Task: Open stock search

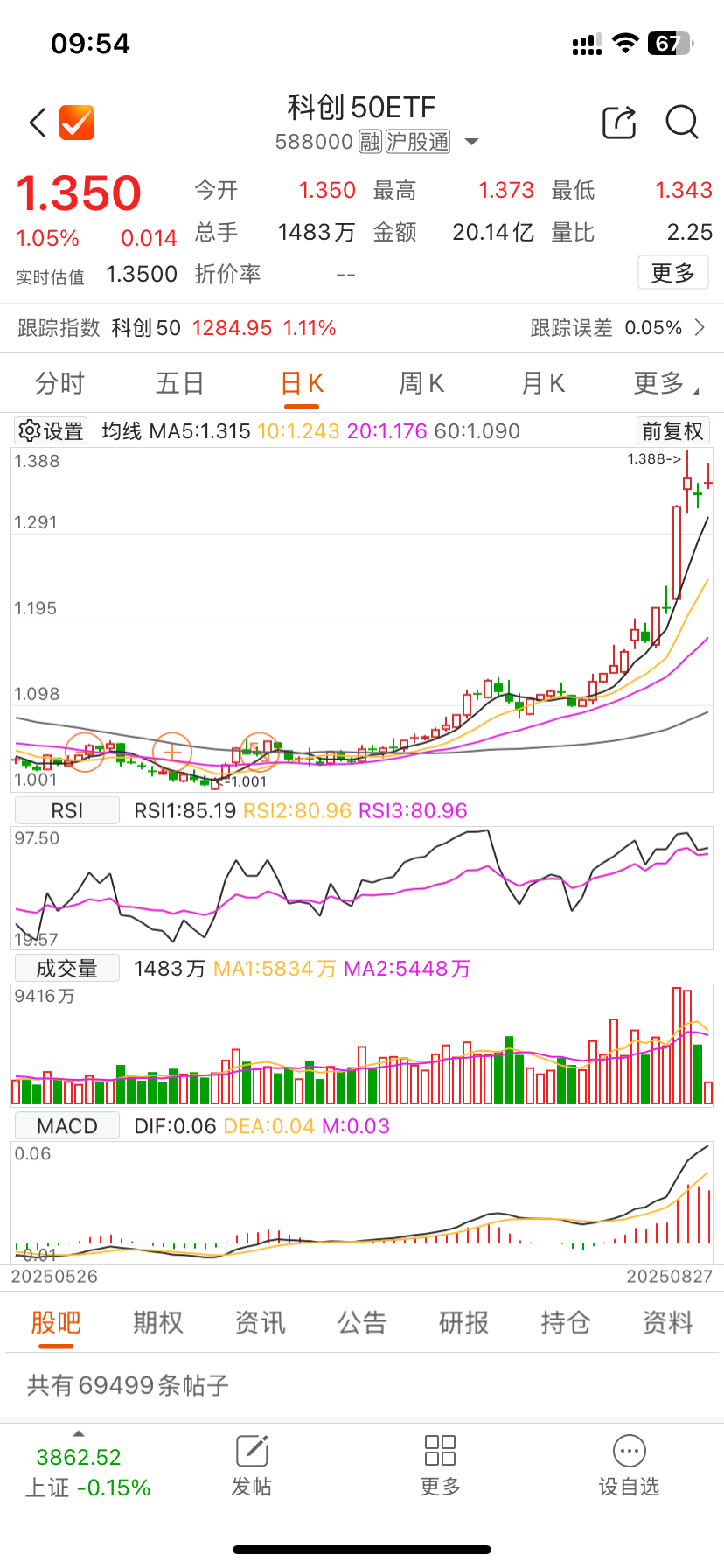Action: click(x=681, y=122)
